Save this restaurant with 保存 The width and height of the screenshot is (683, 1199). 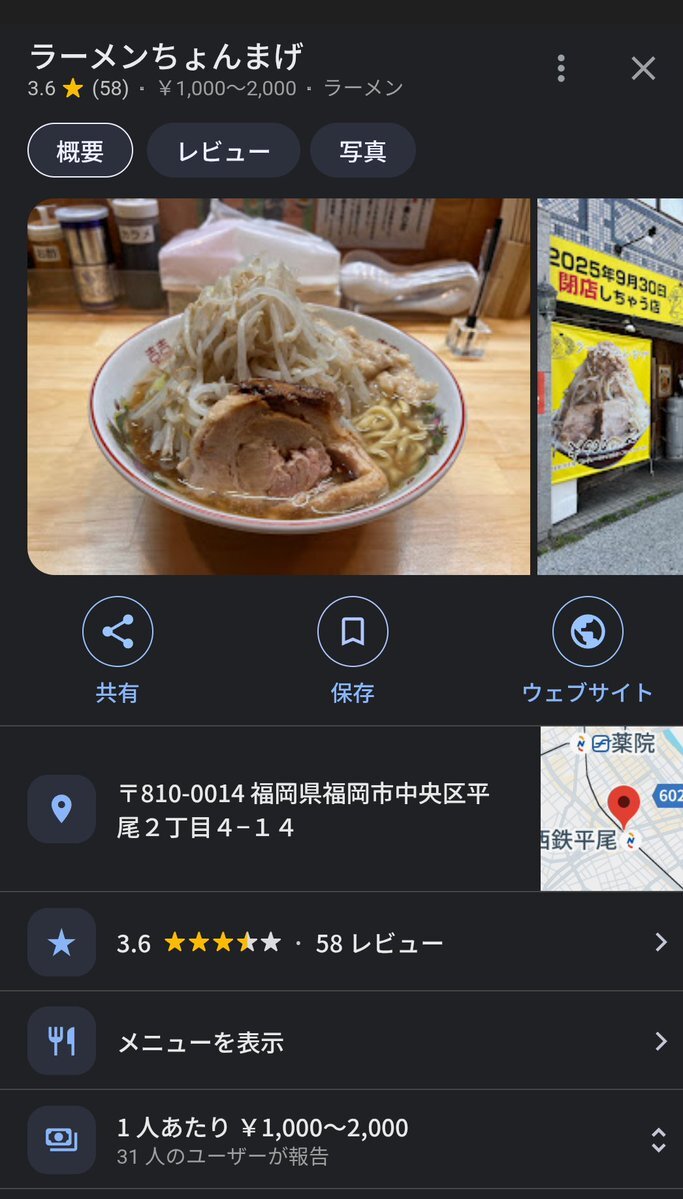point(352,649)
